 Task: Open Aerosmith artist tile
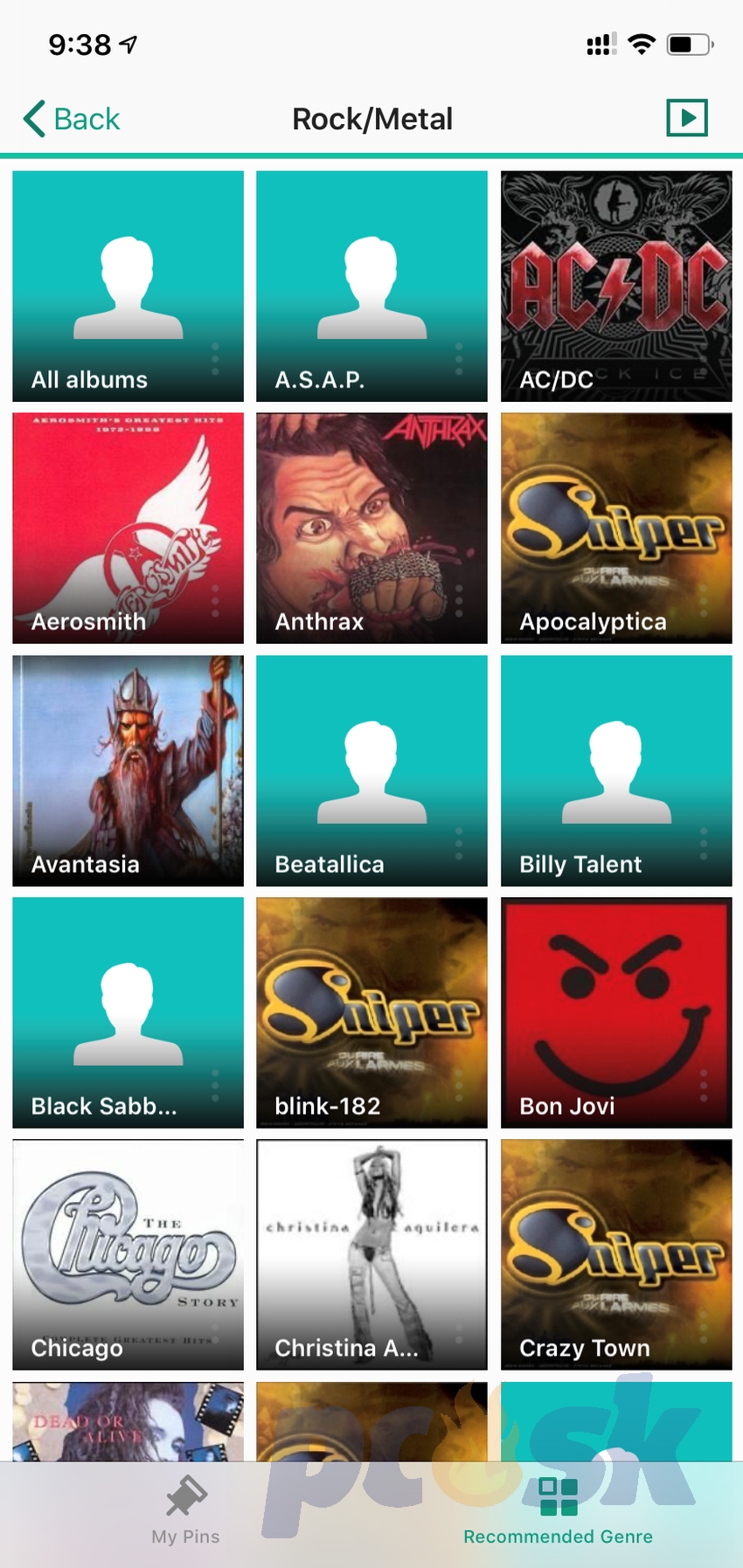pos(128,528)
